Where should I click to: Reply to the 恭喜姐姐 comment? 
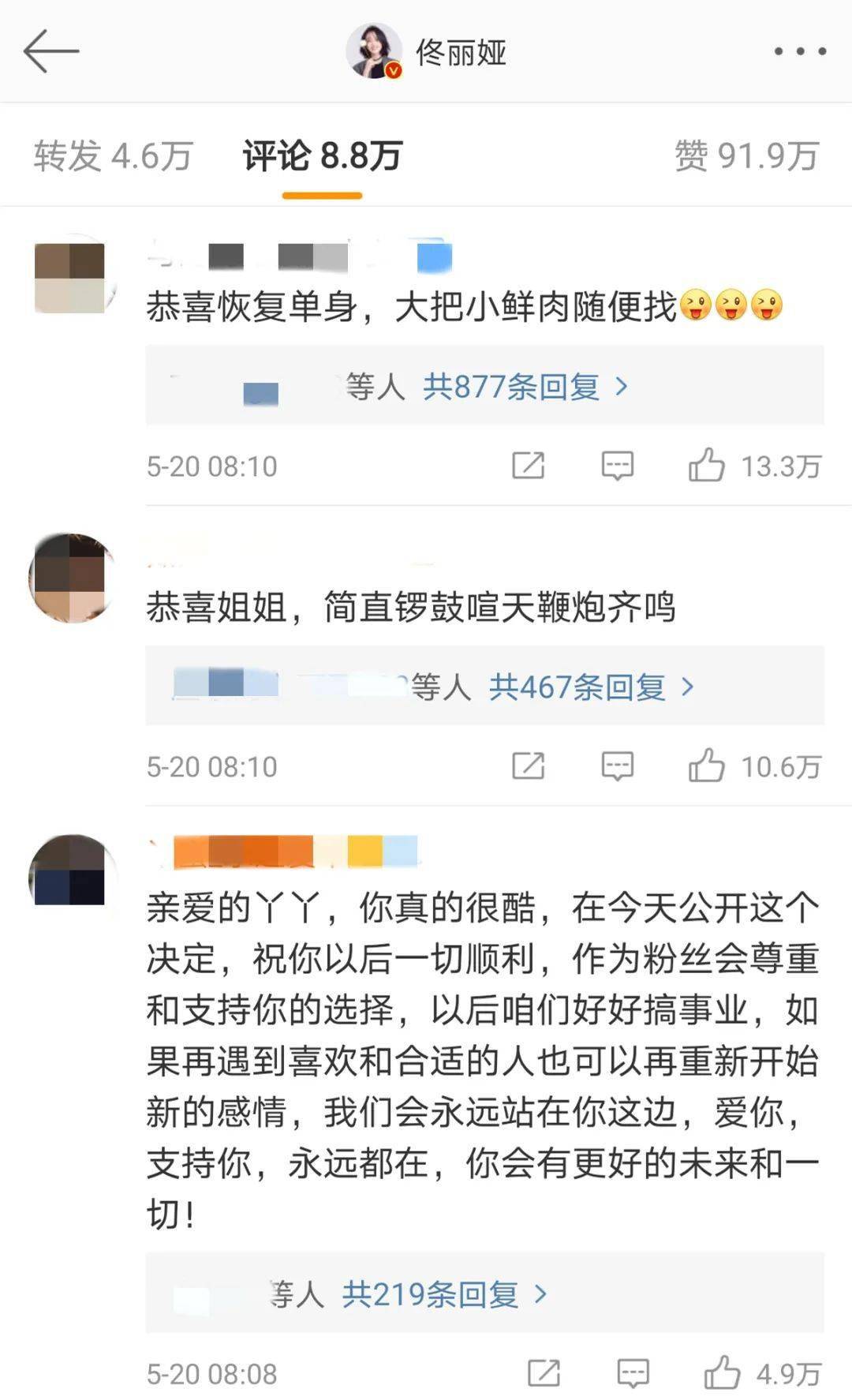(617, 766)
